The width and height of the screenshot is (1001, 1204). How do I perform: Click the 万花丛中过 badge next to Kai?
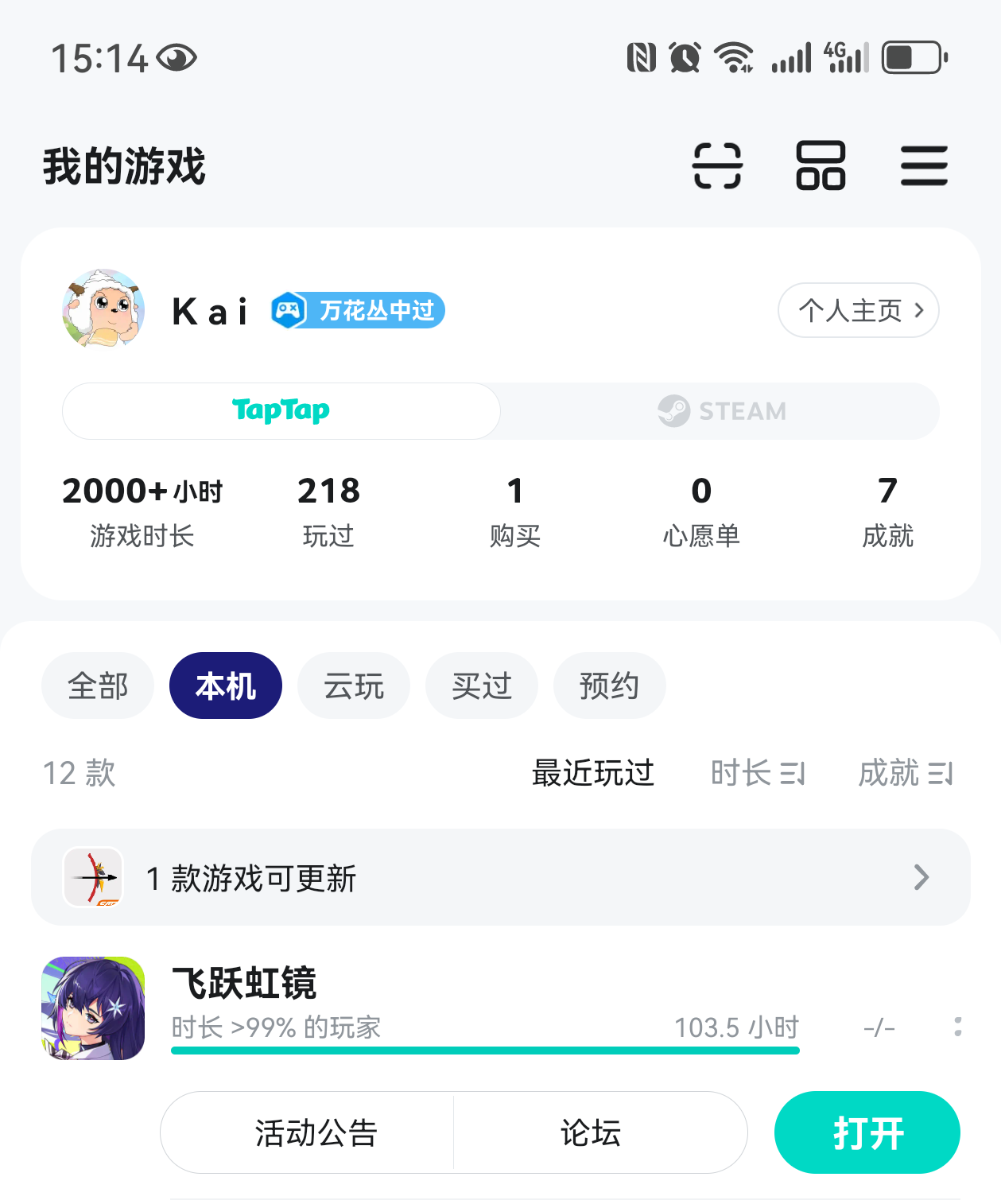[x=358, y=311]
